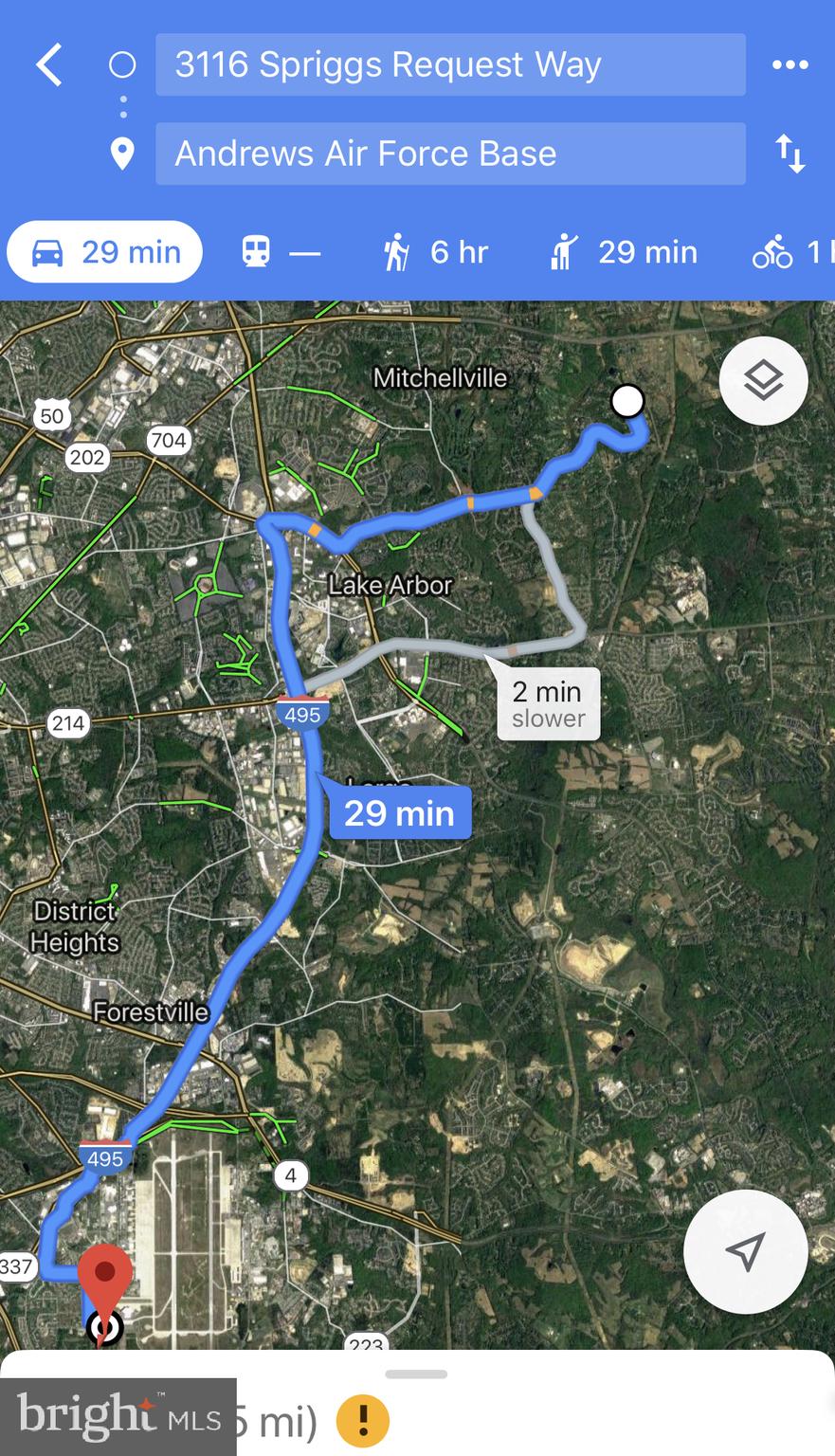
Task: Choose the ride-hailing 29 min tab
Action: coord(625,252)
